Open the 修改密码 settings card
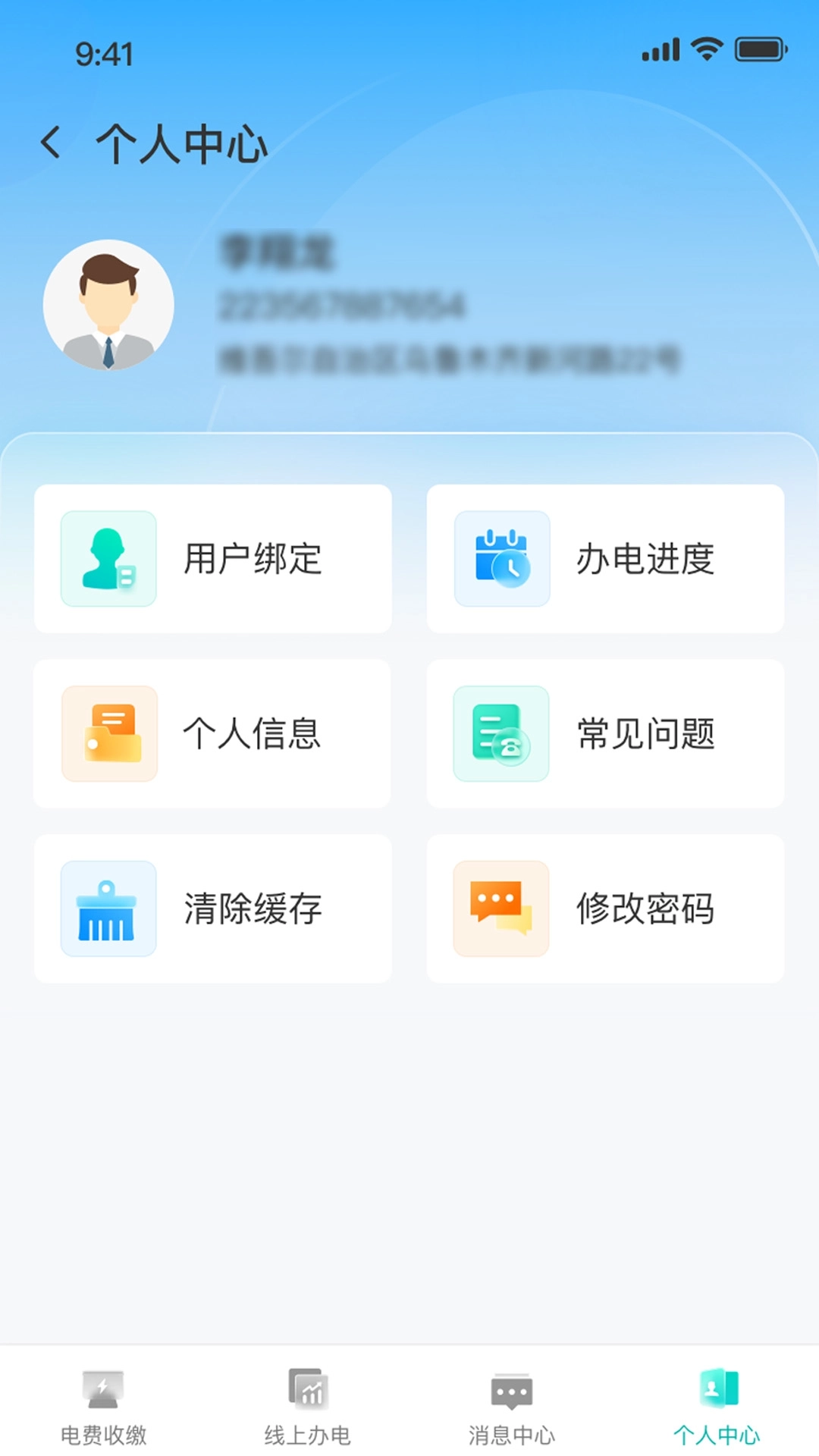The width and height of the screenshot is (819, 1456). pyautogui.click(x=606, y=908)
